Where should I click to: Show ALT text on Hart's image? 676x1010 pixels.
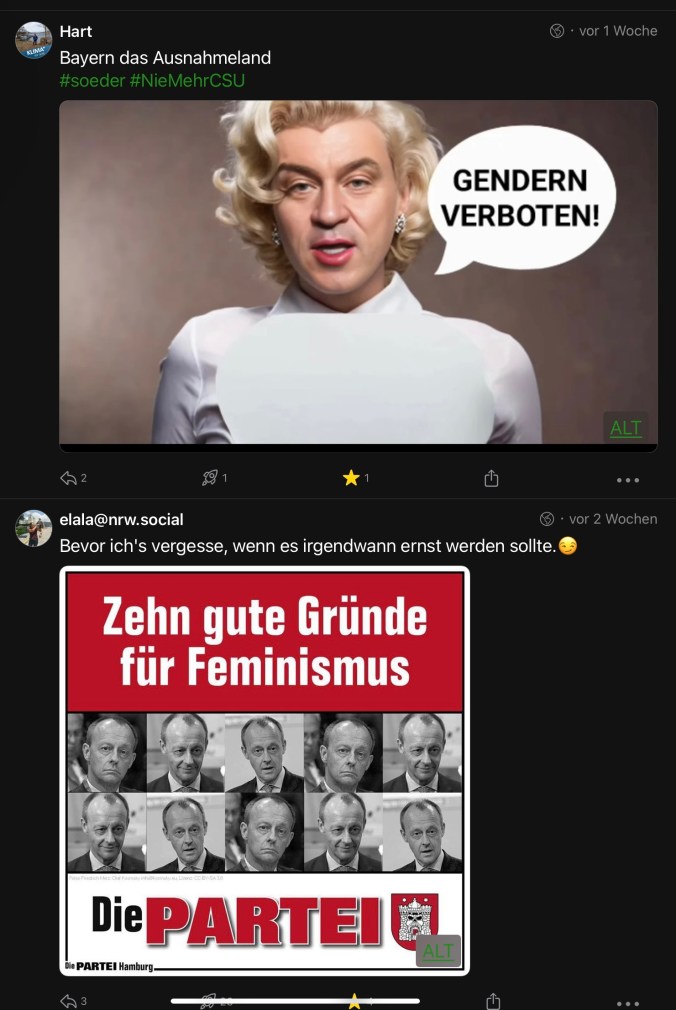(626, 428)
